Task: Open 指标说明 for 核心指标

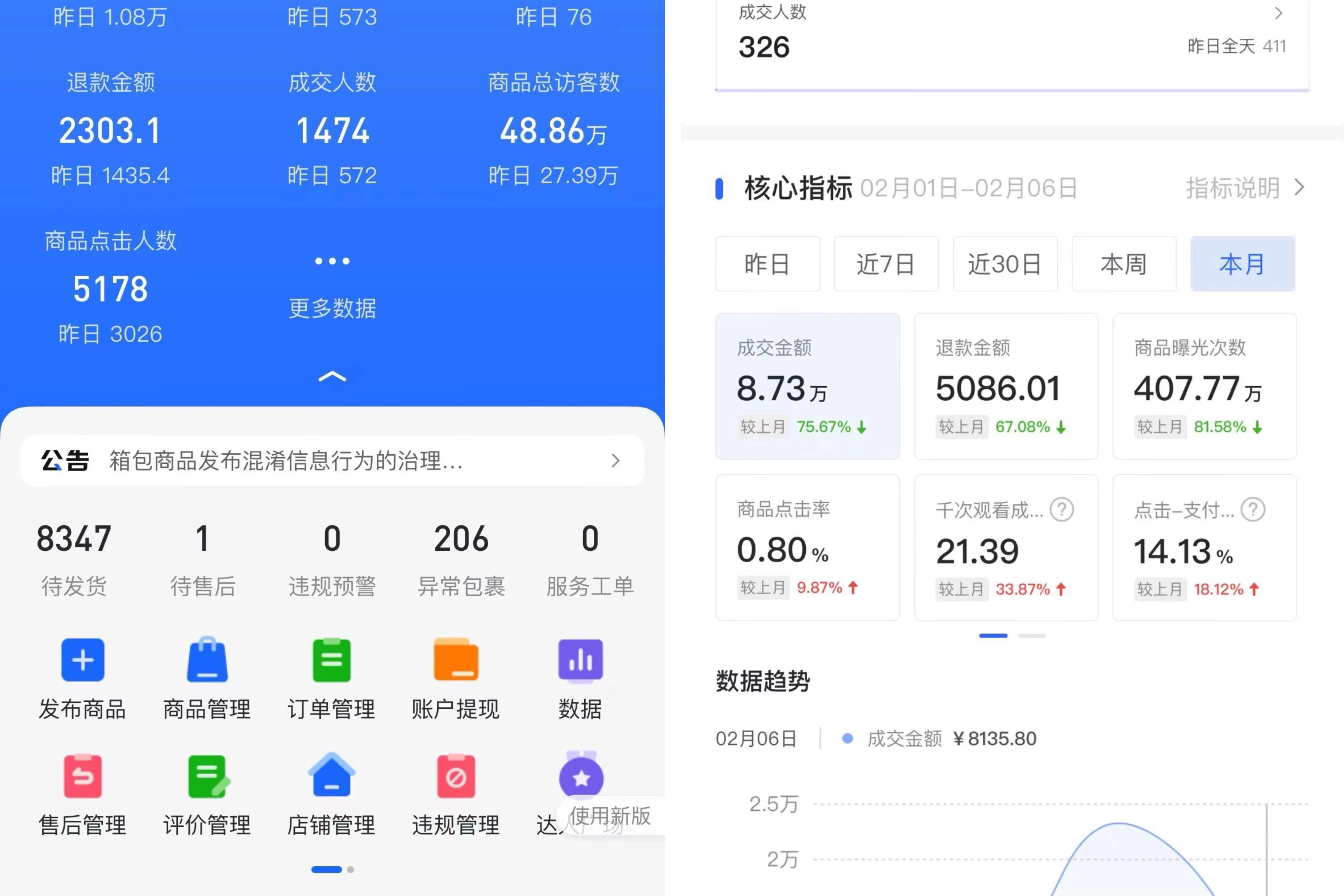Action: tap(1244, 188)
